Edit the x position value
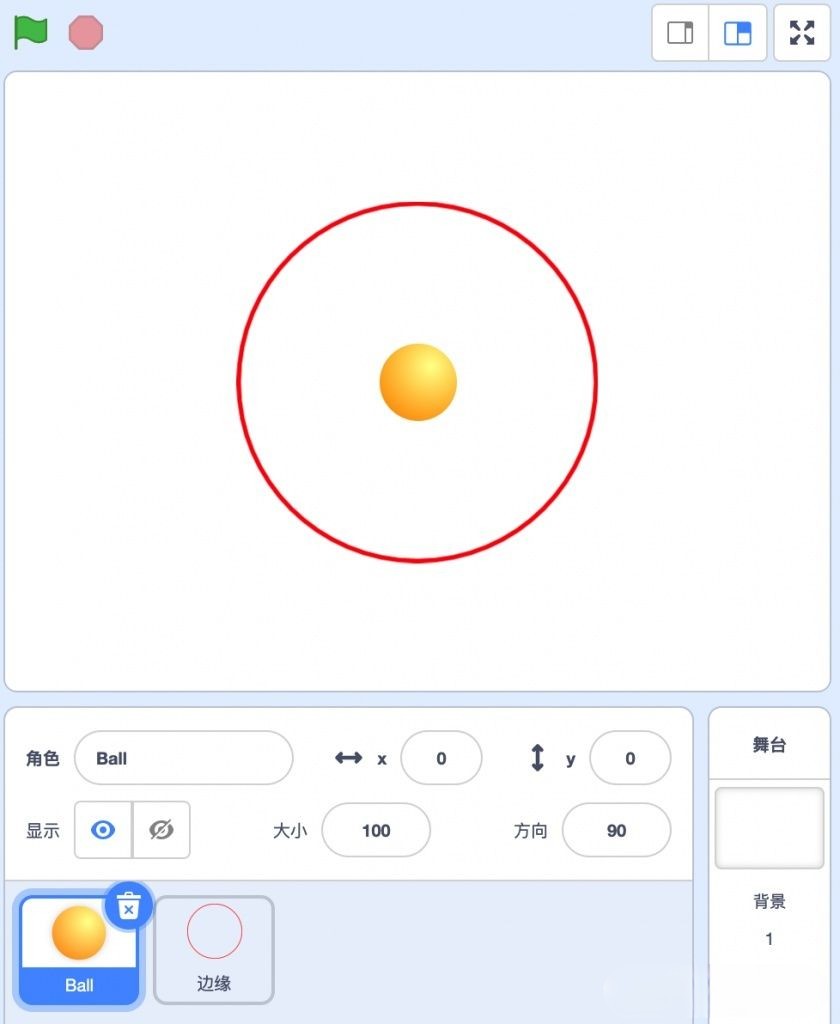The width and height of the screenshot is (840, 1024). point(441,758)
